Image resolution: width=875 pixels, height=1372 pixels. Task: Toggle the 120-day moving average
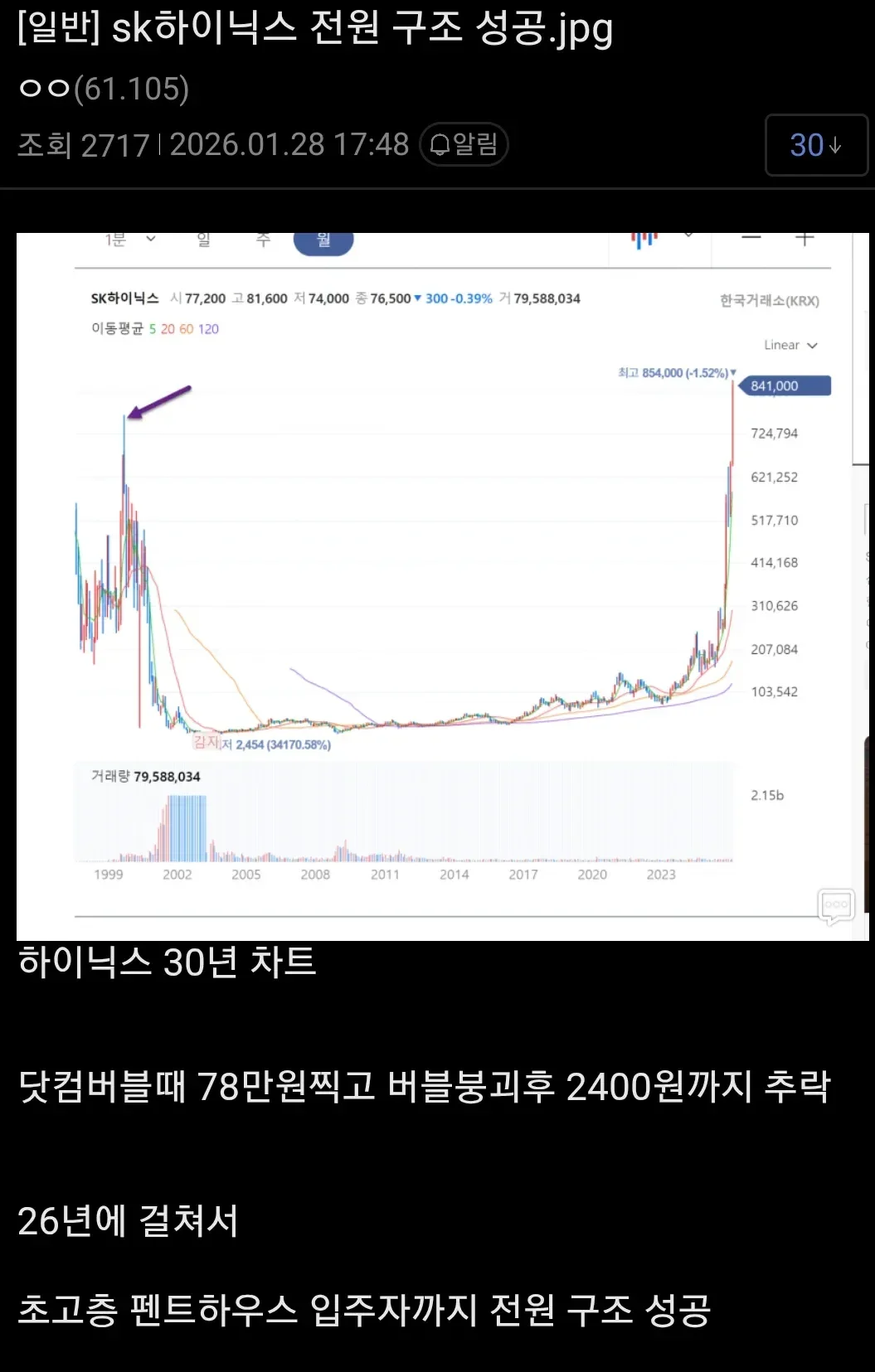pyautogui.click(x=210, y=329)
